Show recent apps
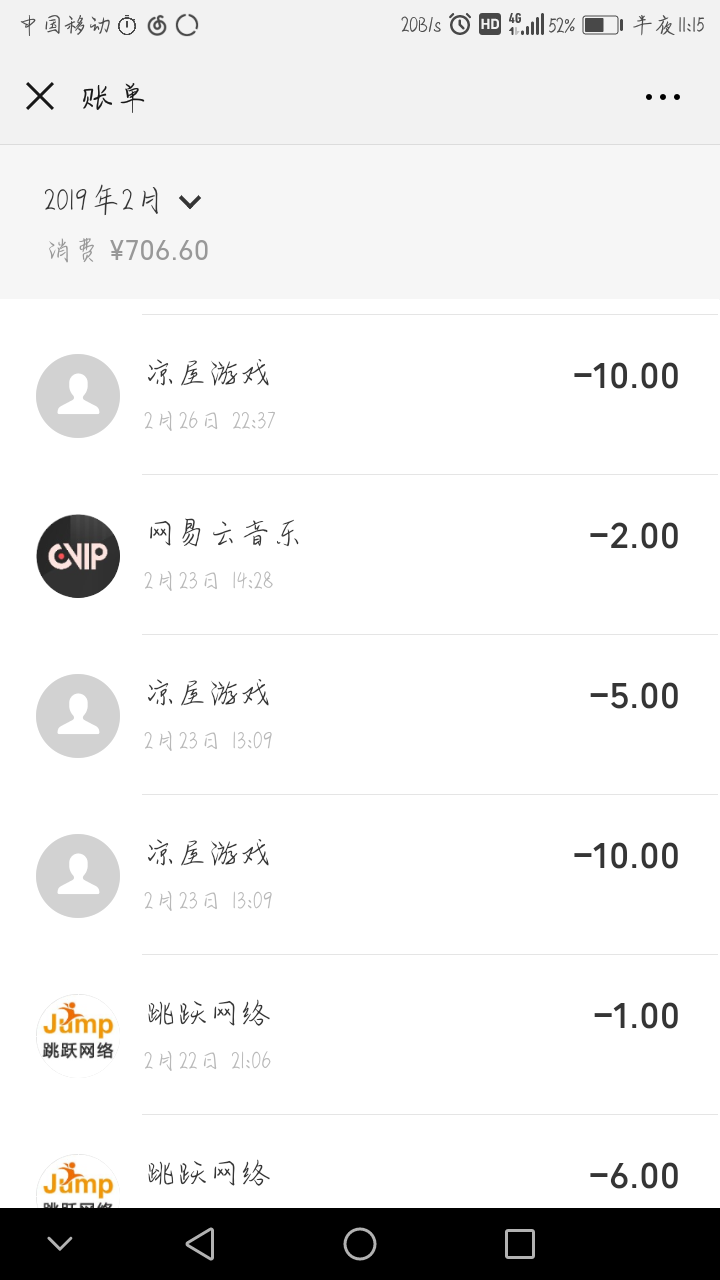The height and width of the screenshot is (1280, 720). 520,1244
